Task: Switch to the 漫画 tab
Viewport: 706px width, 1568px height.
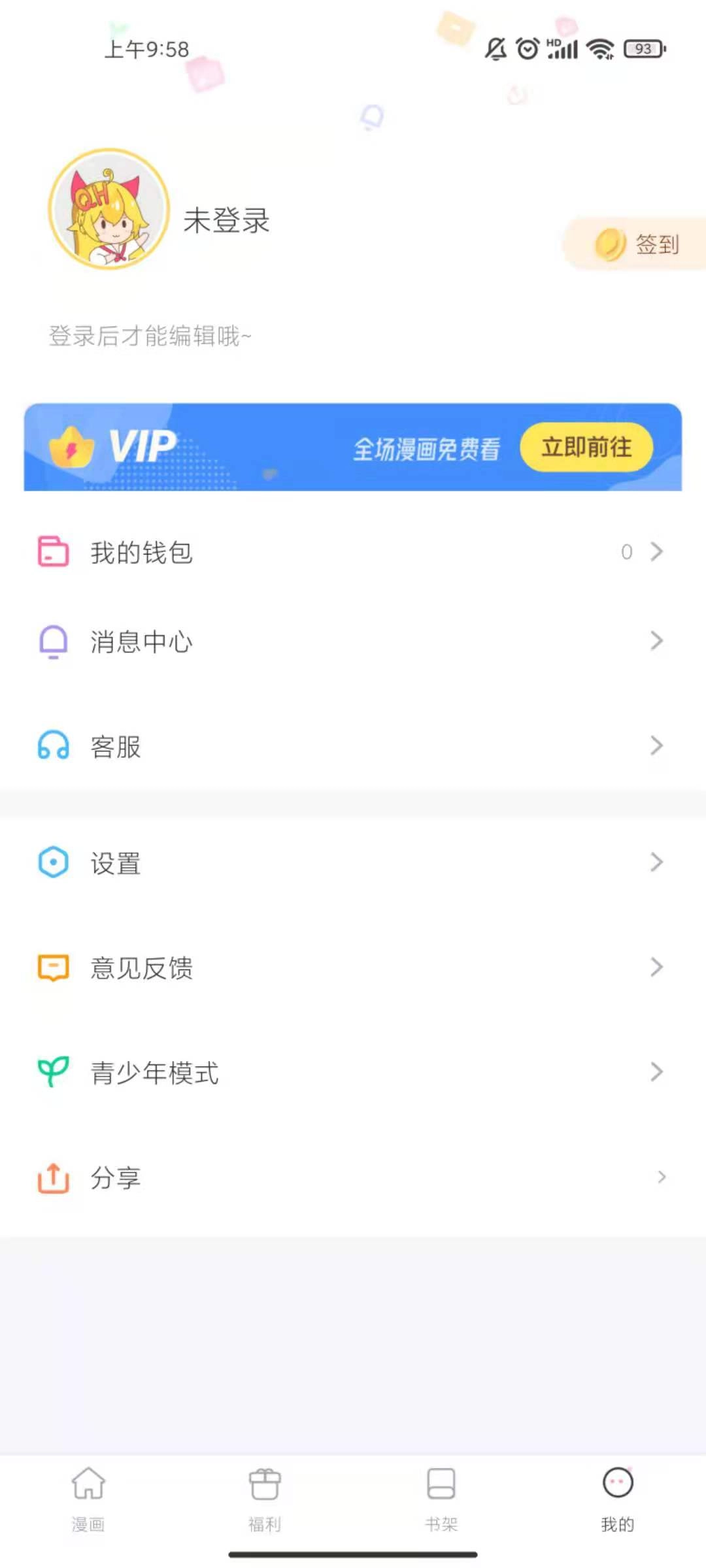Action: click(88, 1496)
